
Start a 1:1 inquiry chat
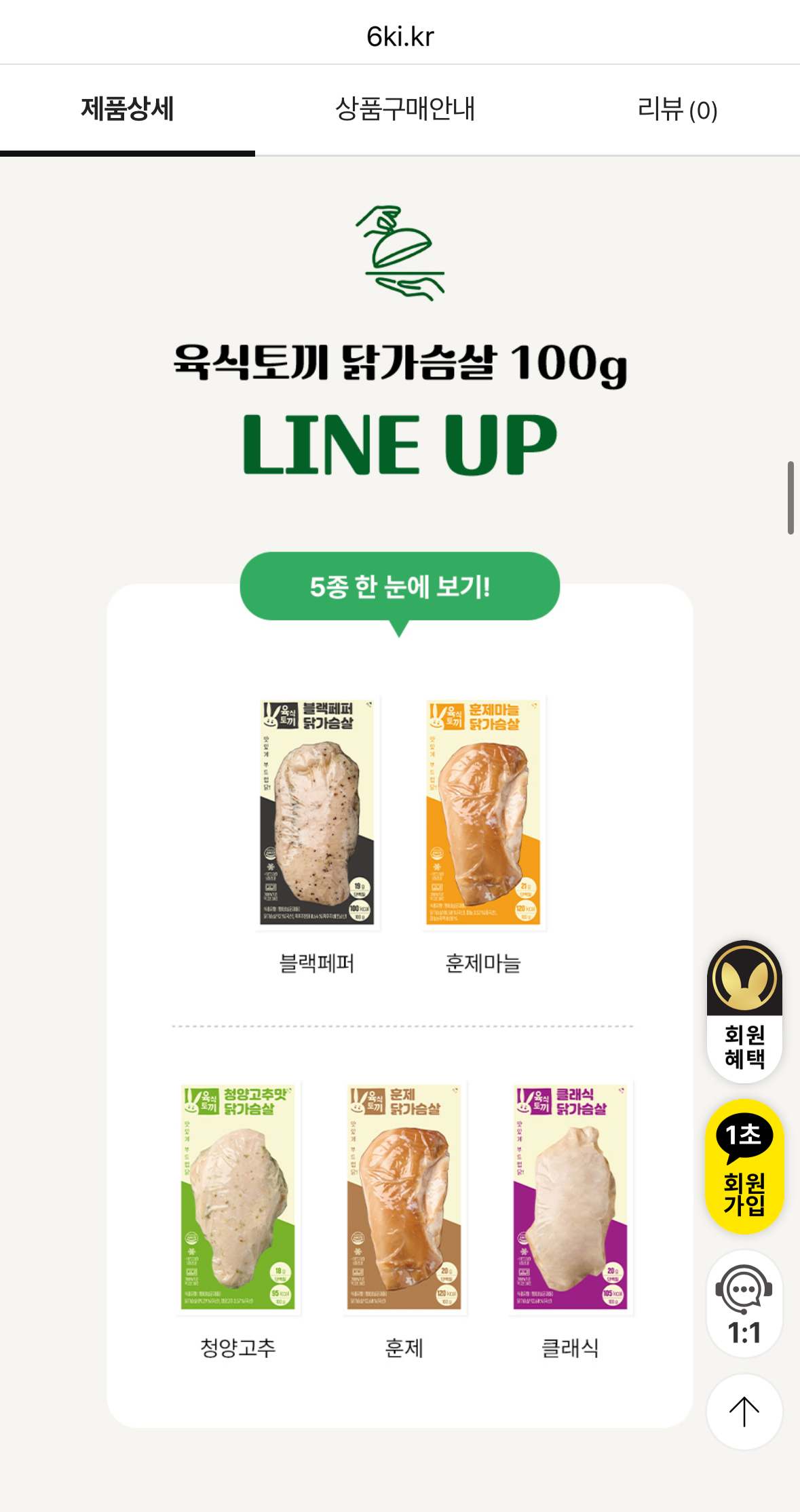[x=744, y=1303]
